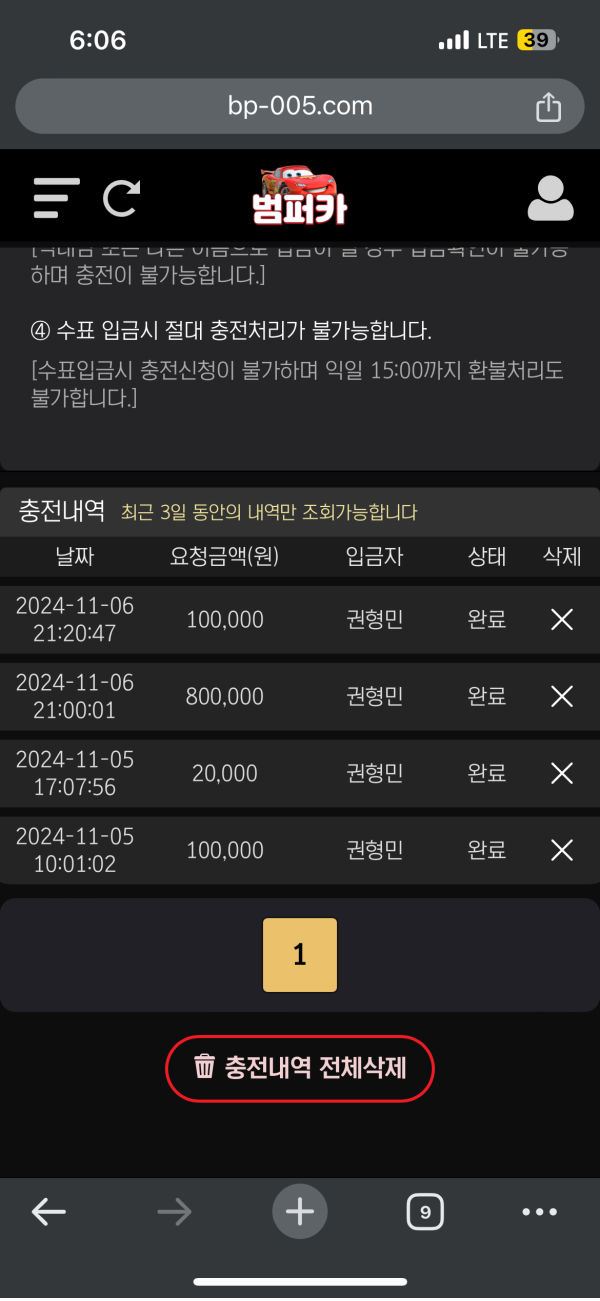600x1301 pixels.
Task: View the 9 open tabs
Action: 425,1212
